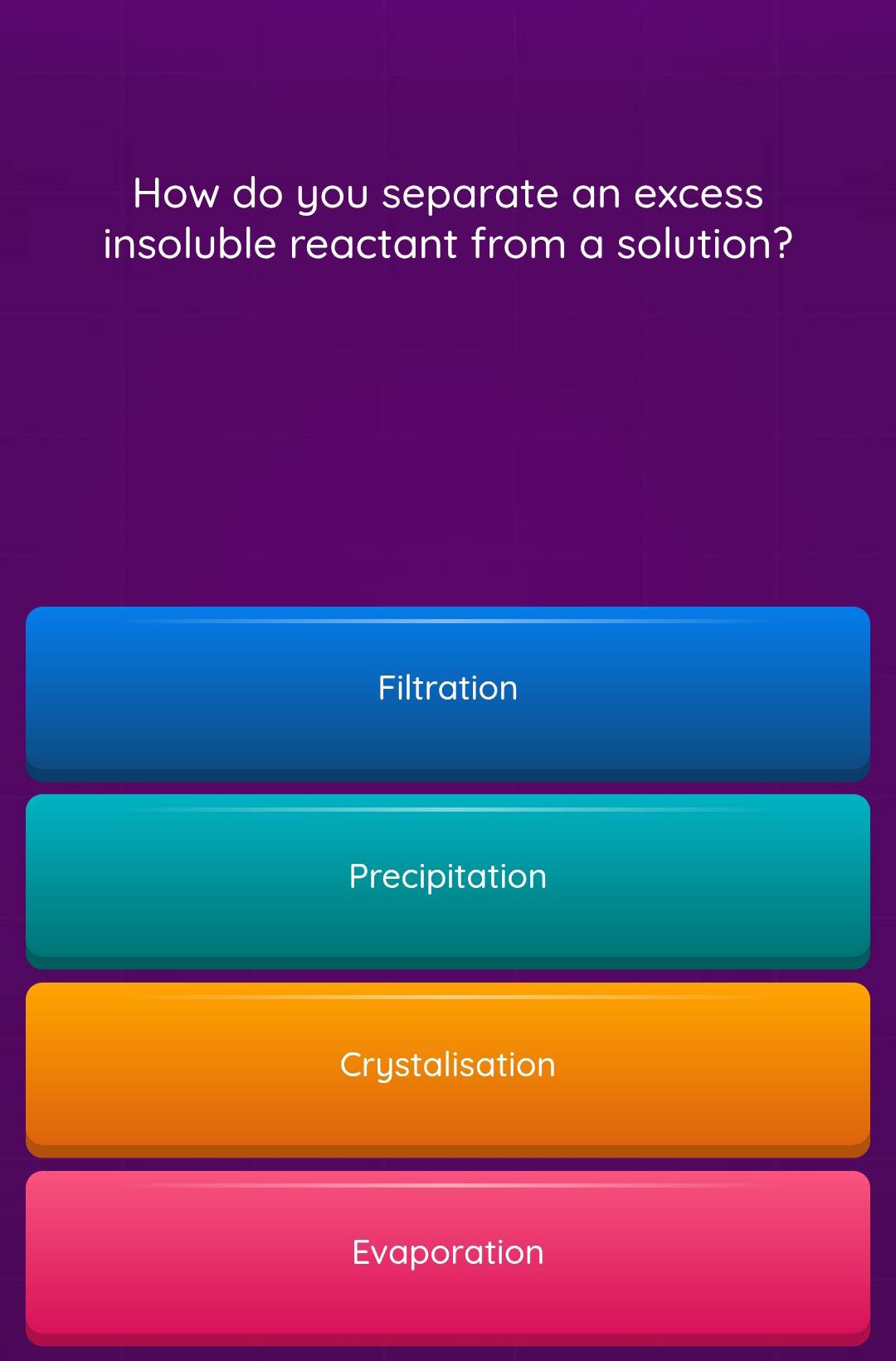Choose Precipitation as your answer
Viewport: 896px width, 1361px height.
click(448, 877)
